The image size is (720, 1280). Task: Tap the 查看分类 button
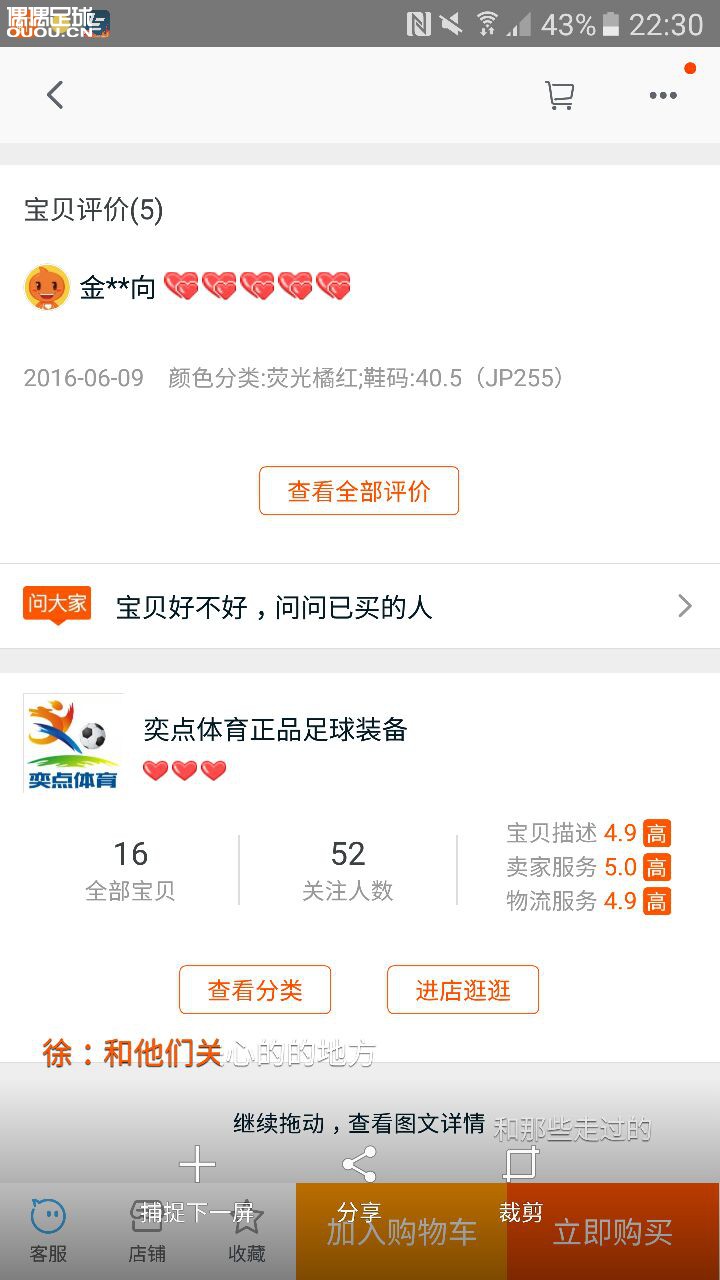coord(255,990)
